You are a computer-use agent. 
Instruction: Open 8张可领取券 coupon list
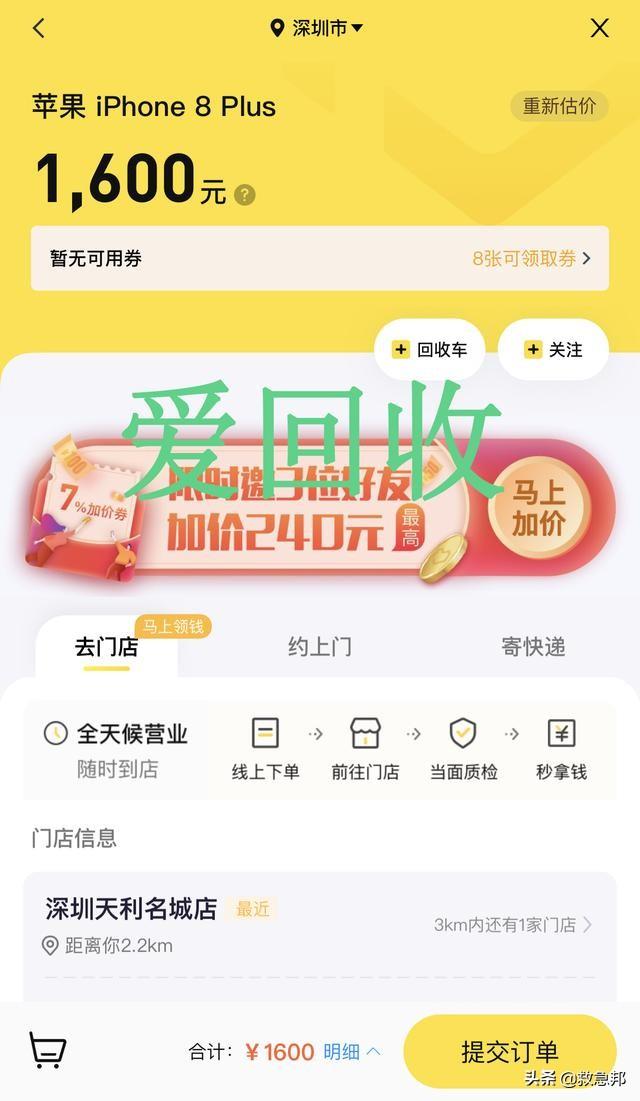click(x=531, y=258)
